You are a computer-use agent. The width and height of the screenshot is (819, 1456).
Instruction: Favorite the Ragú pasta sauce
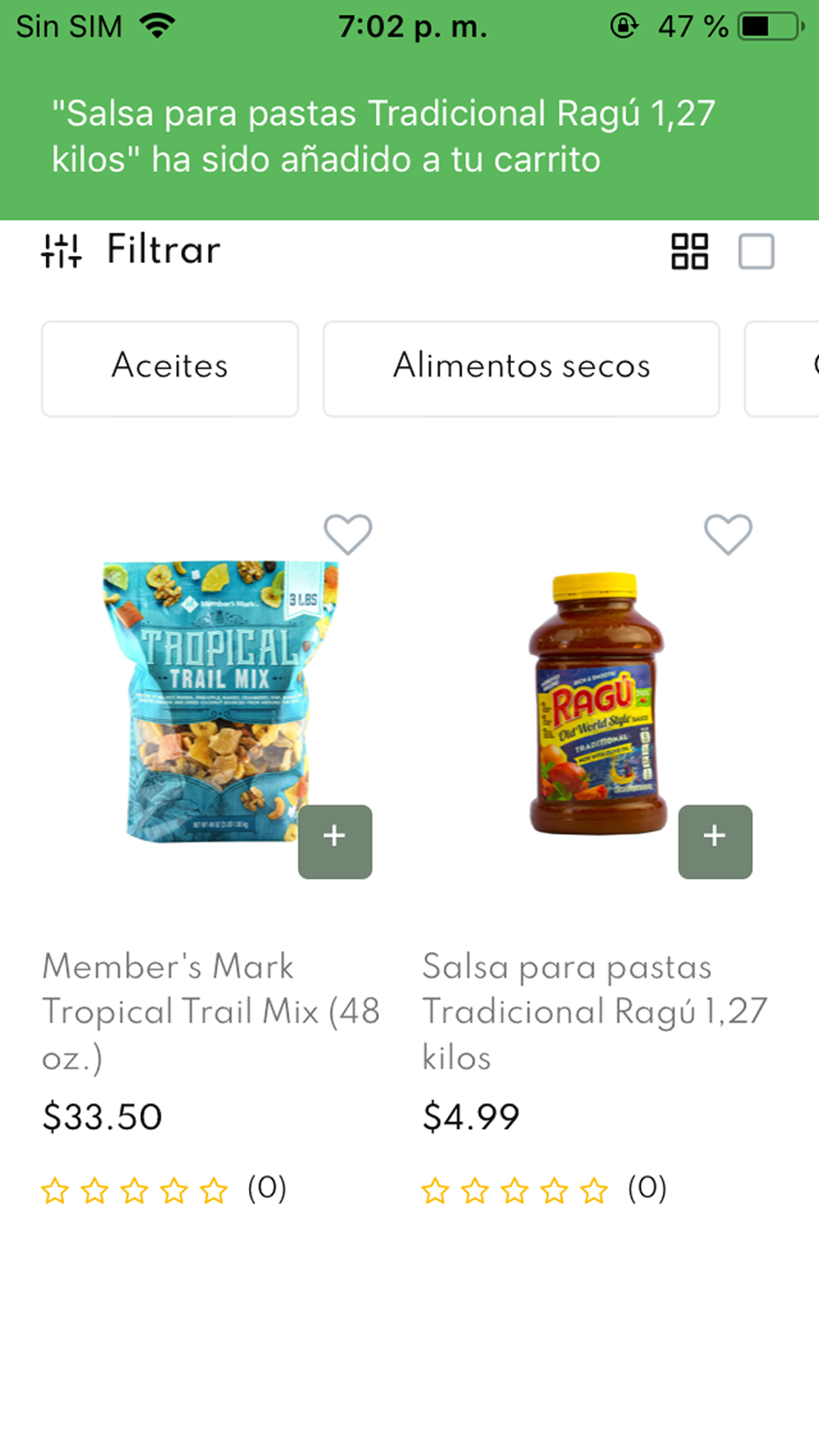[x=728, y=535]
